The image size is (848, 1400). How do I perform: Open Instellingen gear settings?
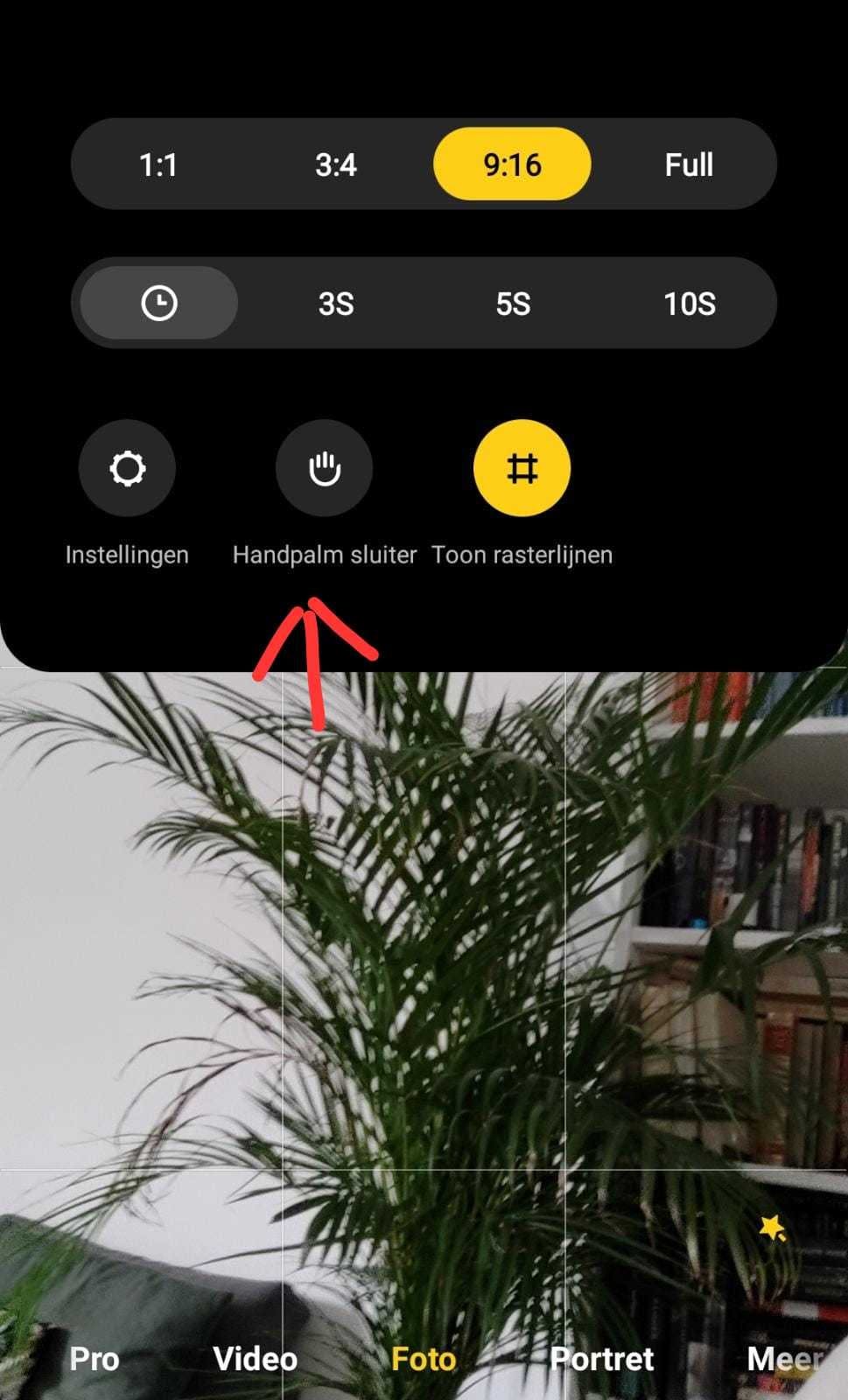pyautogui.click(x=127, y=468)
